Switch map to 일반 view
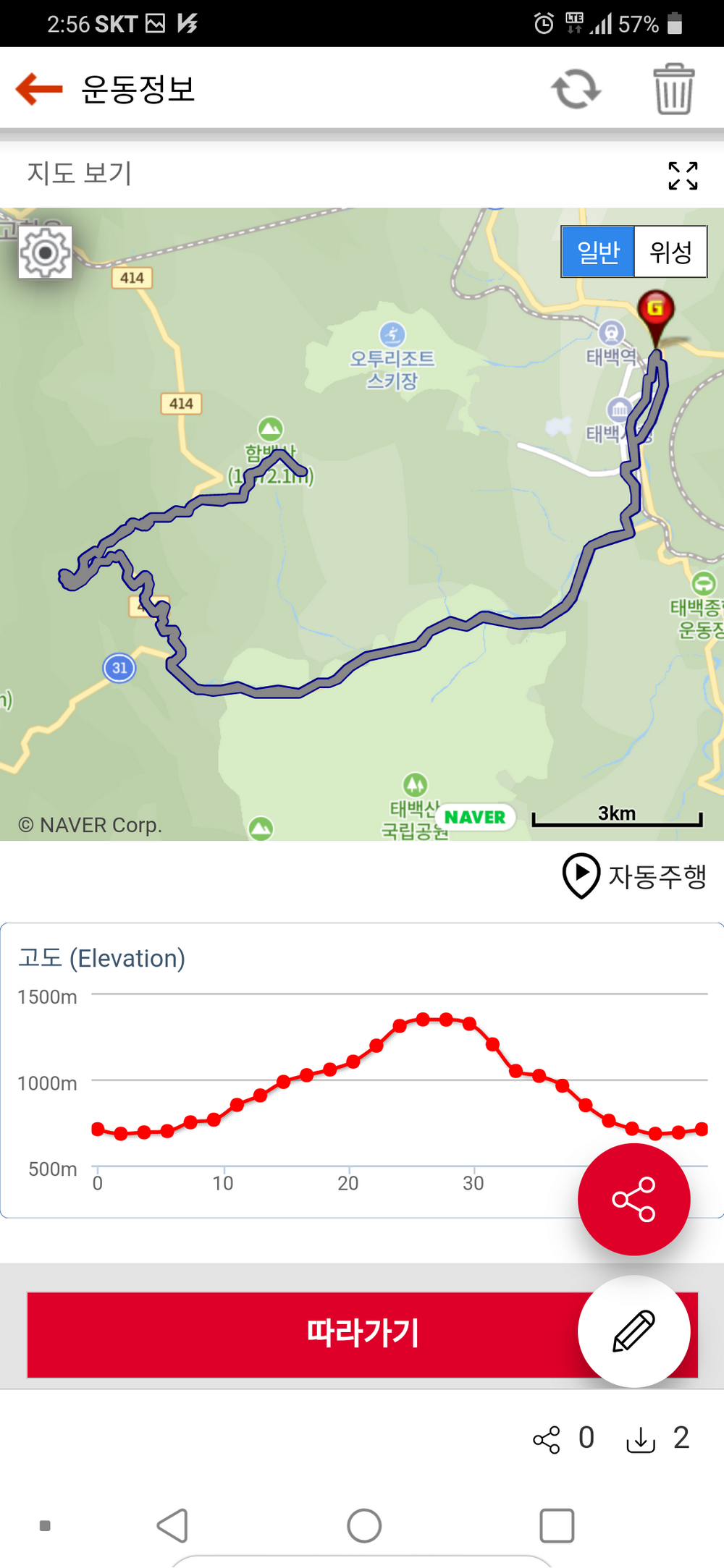Viewport: 724px width, 1568px height. coord(598,252)
